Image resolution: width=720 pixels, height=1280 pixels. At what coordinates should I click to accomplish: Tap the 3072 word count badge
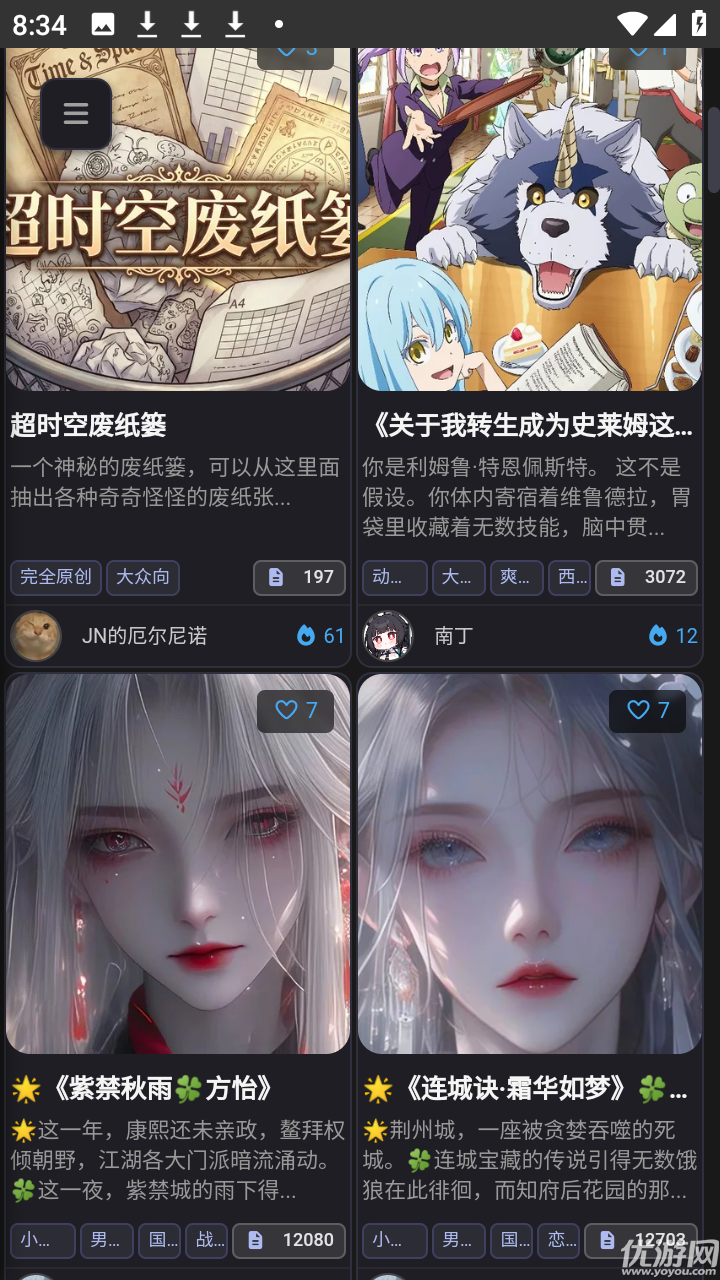[x=647, y=577]
